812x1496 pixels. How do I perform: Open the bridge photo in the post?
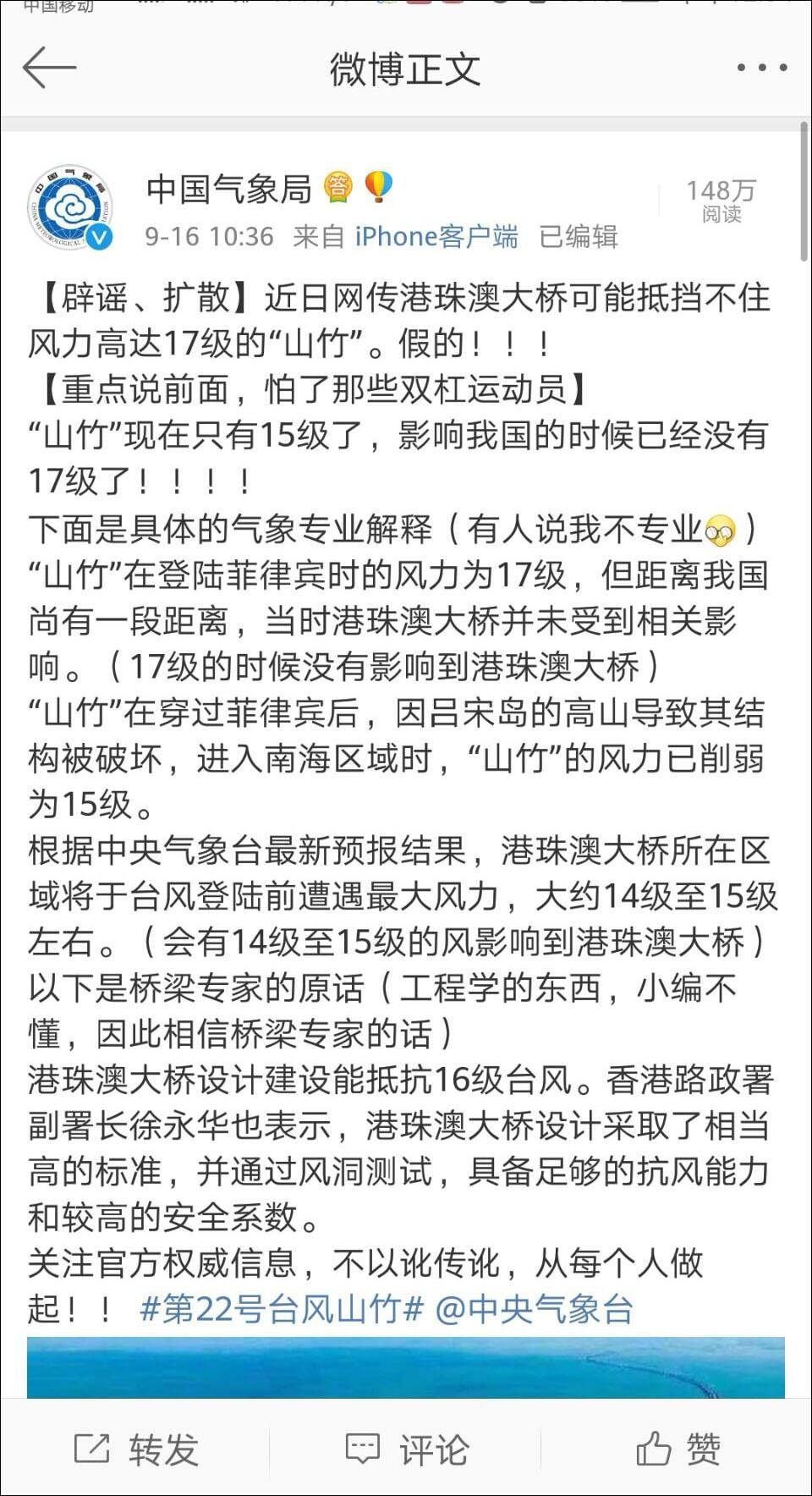coord(406,1367)
